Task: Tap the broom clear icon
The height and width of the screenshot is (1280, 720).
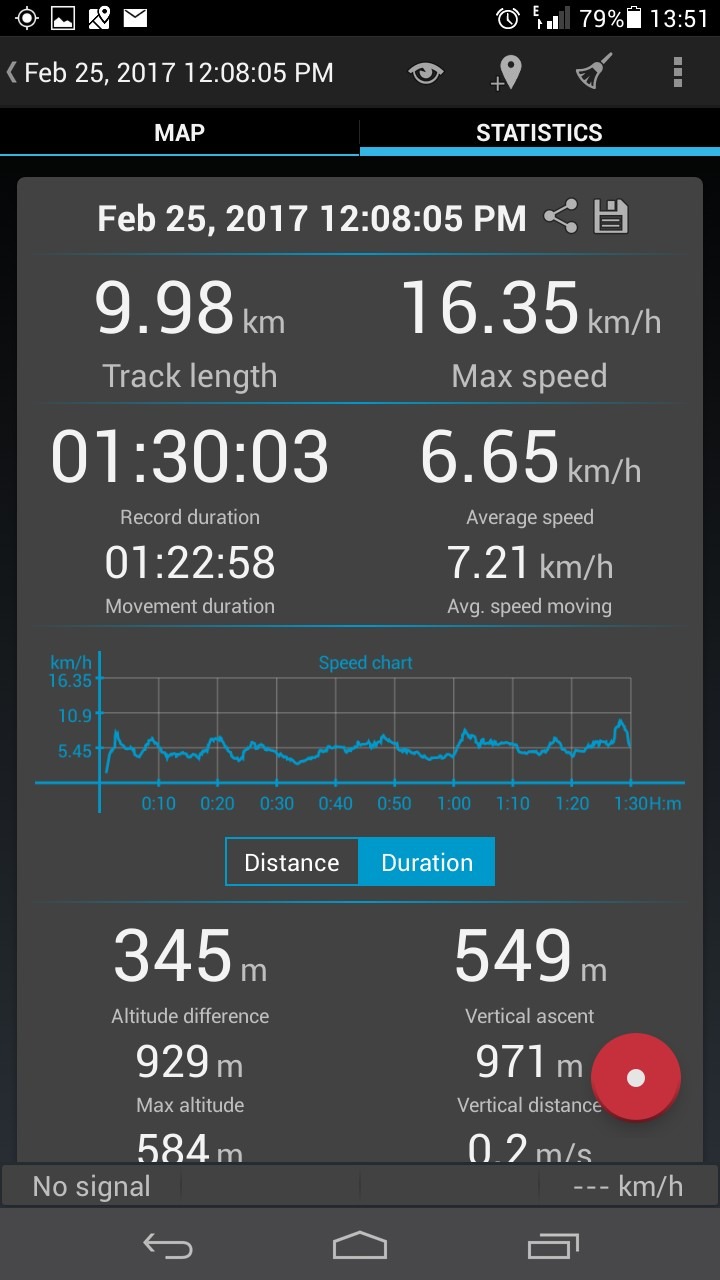Action: click(593, 72)
